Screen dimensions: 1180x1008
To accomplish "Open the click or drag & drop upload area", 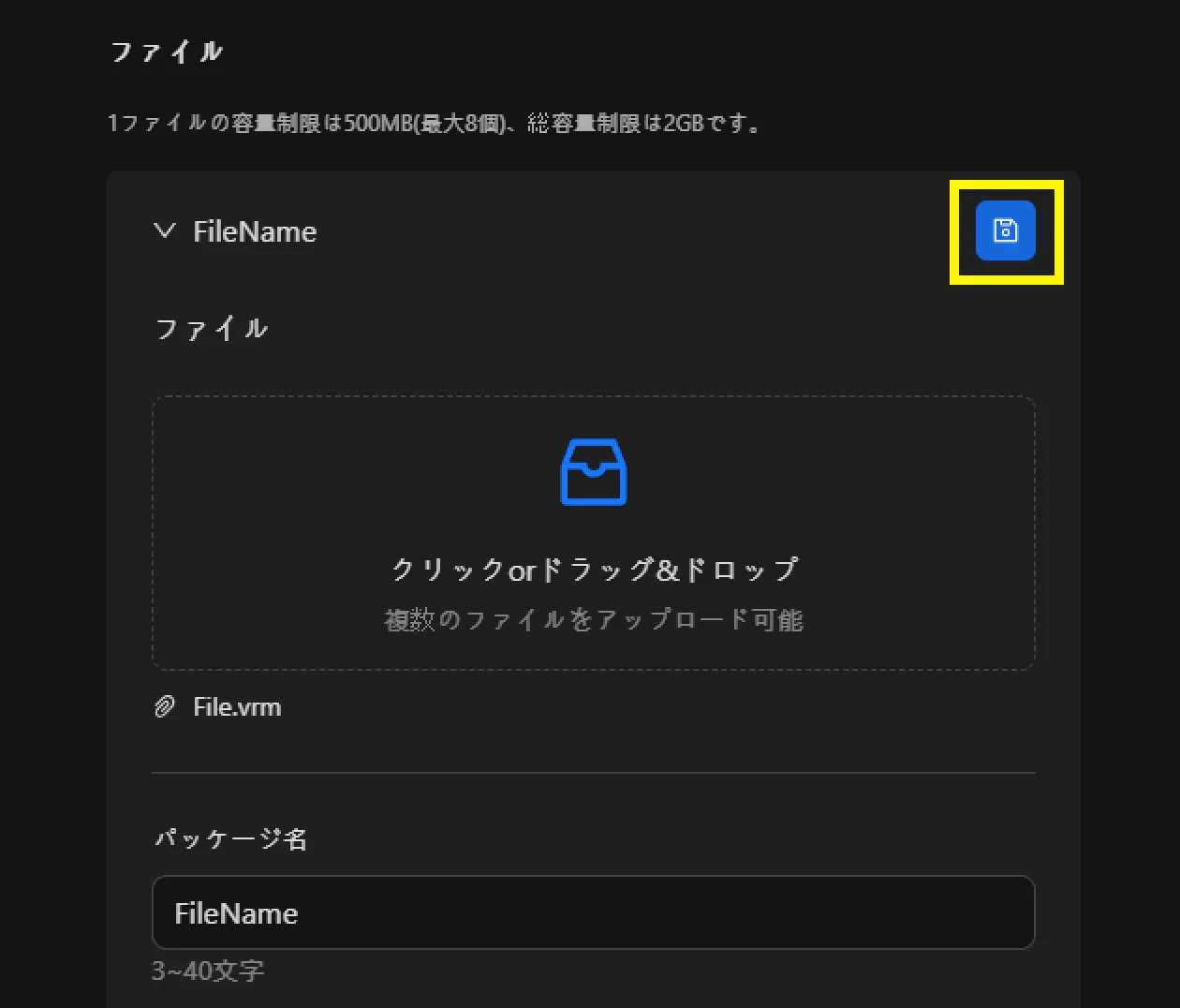I will [x=593, y=532].
